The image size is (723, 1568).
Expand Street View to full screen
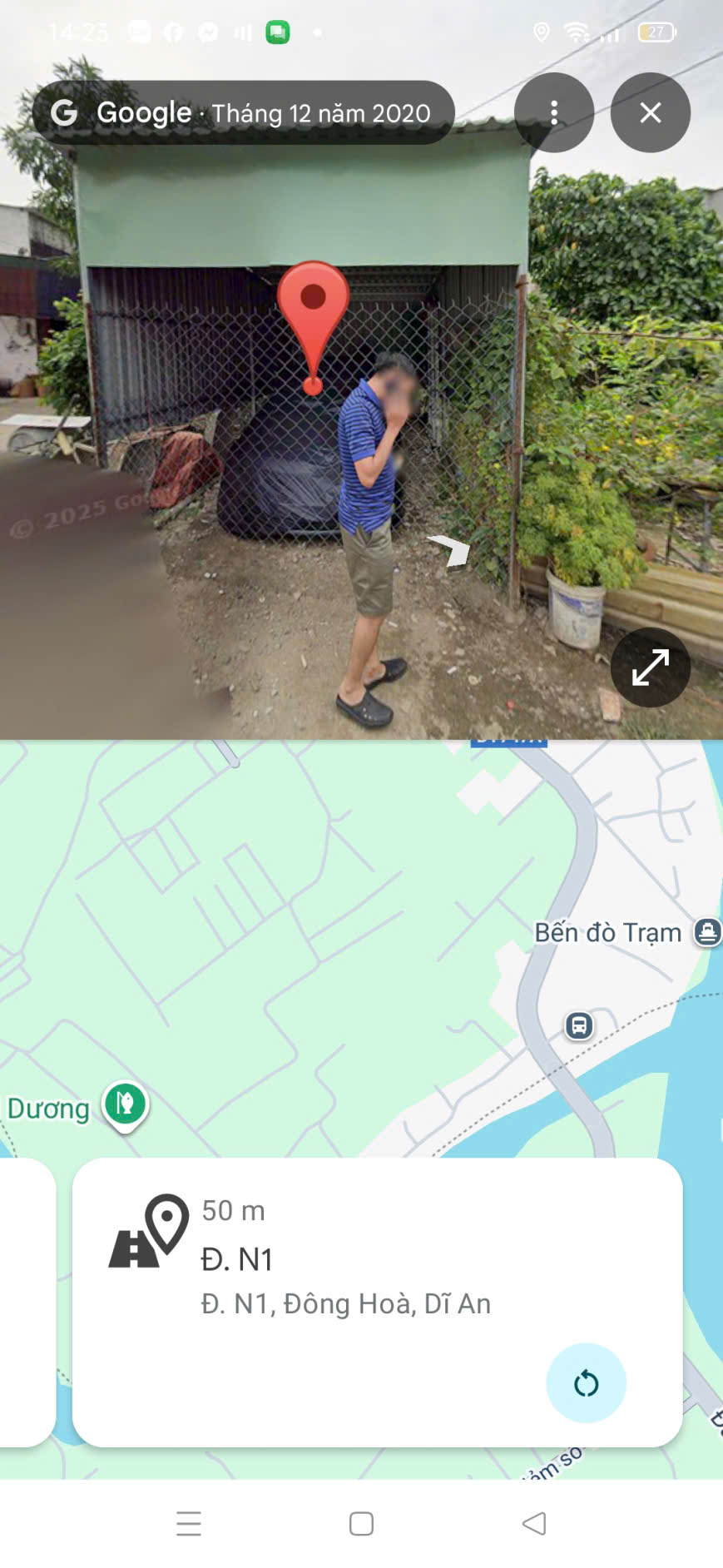(x=650, y=667)
